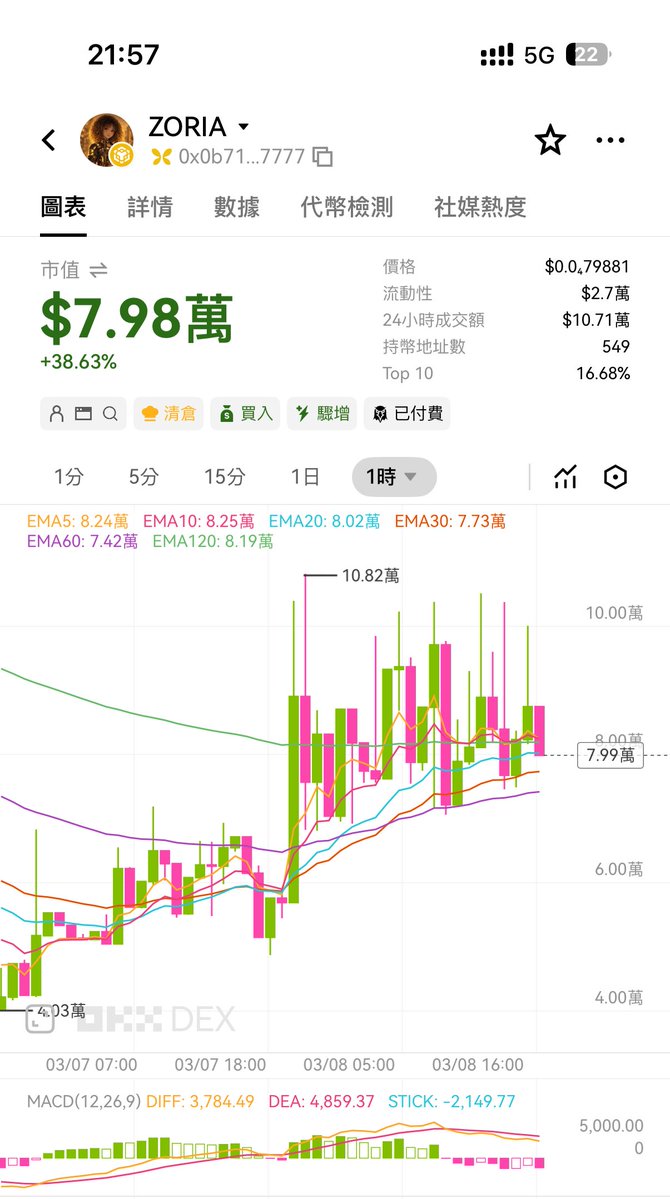Open the 代幣檢測 tab
The image size is (670, 1199).
click(x=346, y=207)
